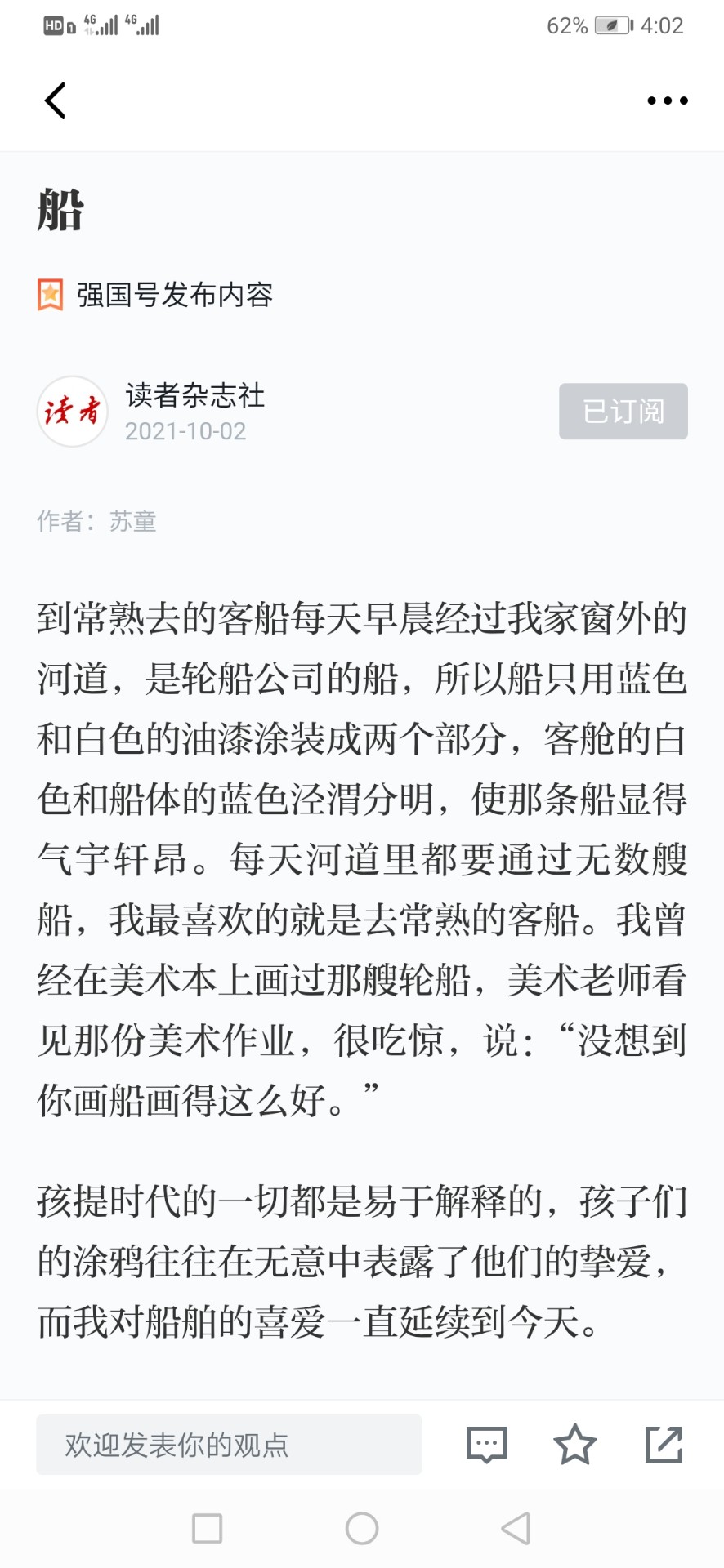724x1568 pixels.
Task: View the article comments
Action: coord(486,1444)
